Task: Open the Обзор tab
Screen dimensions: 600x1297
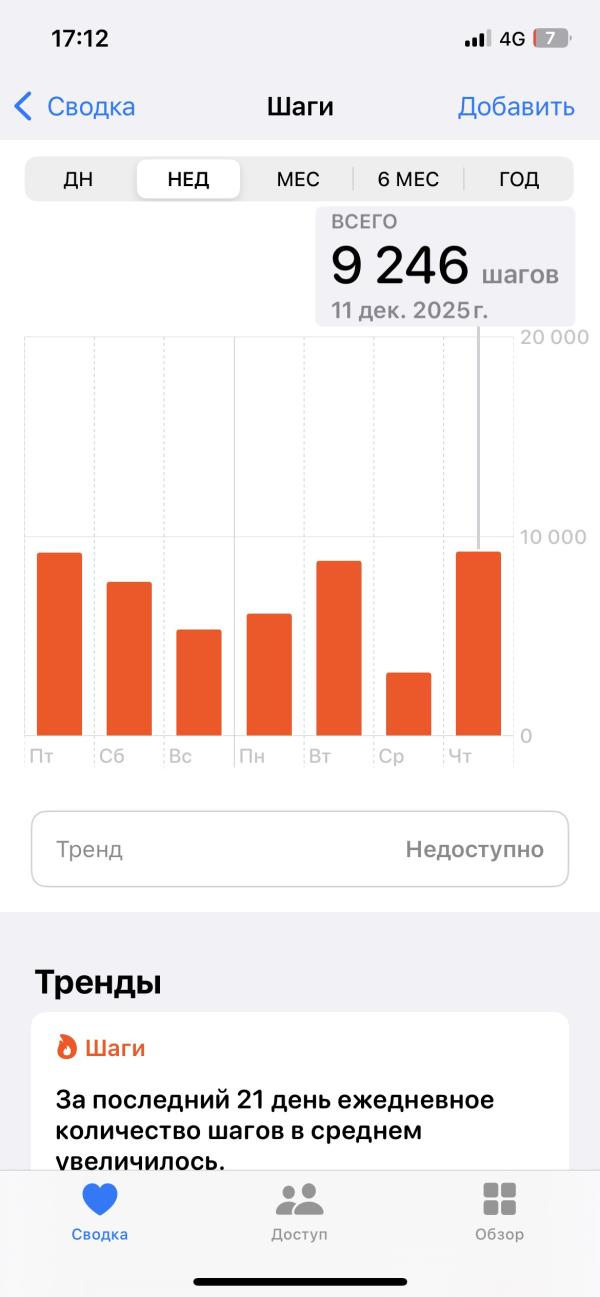Action: [499, 1212]
